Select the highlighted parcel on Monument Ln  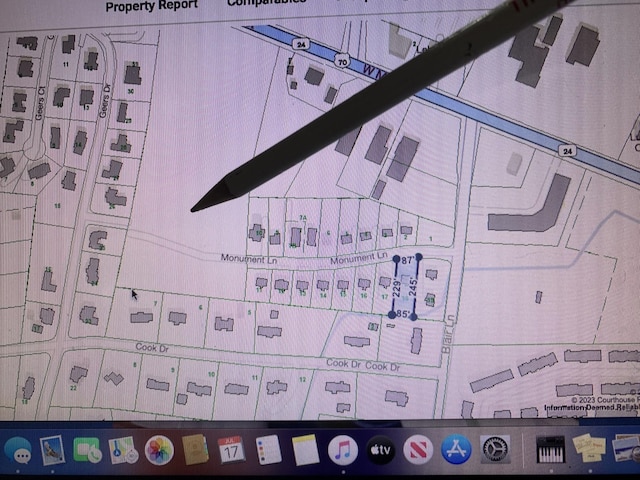[405, 287]
